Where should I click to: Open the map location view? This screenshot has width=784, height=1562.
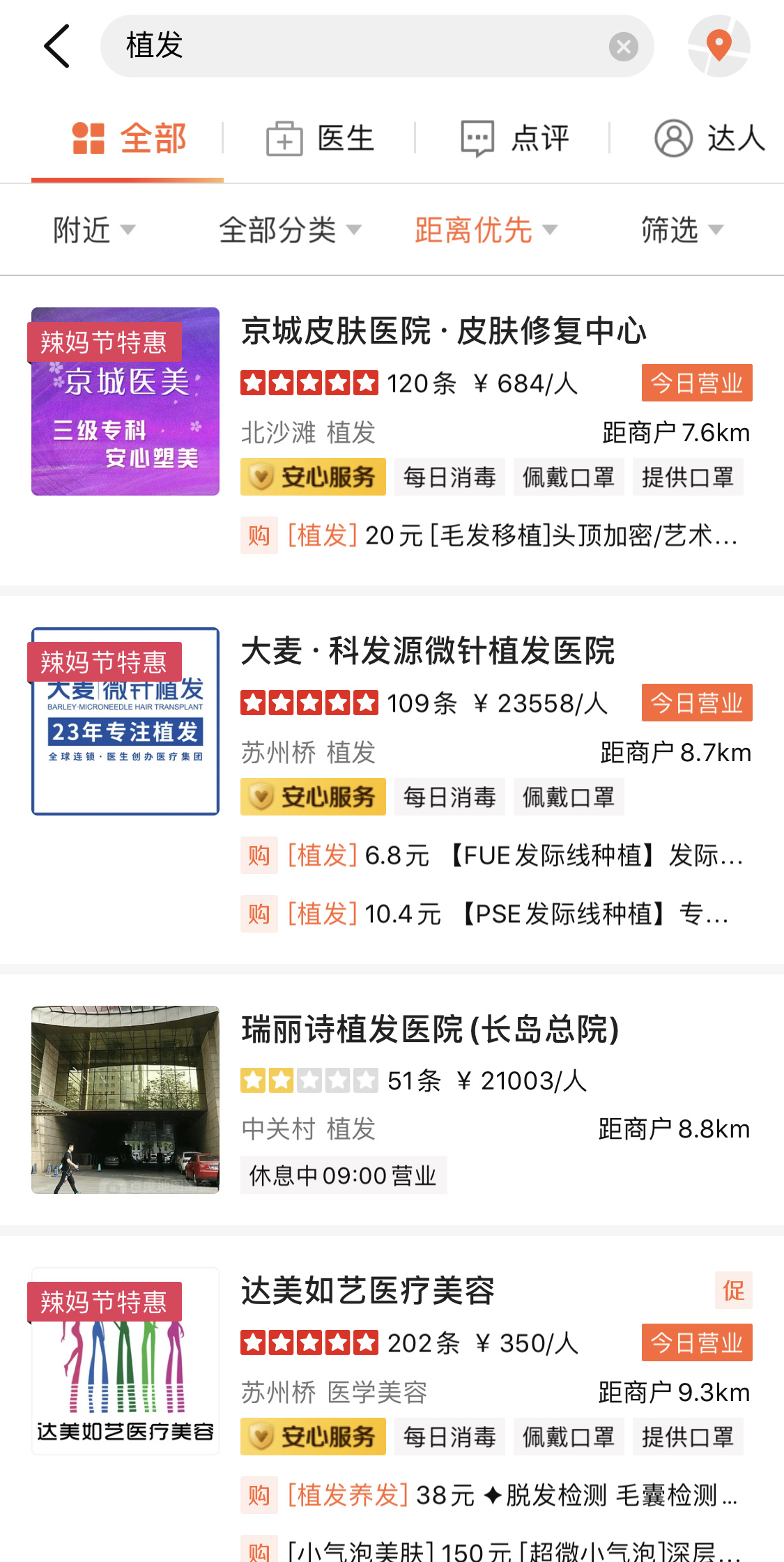(718, 46)
